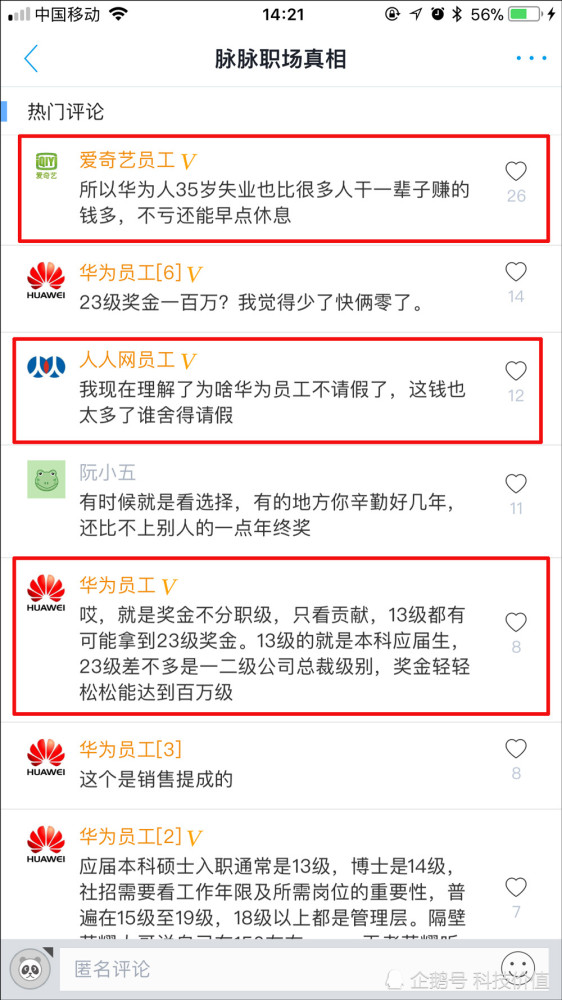Like the 人人网员工 comment
Screen dimensions: 562x1000
coord(516,371)
